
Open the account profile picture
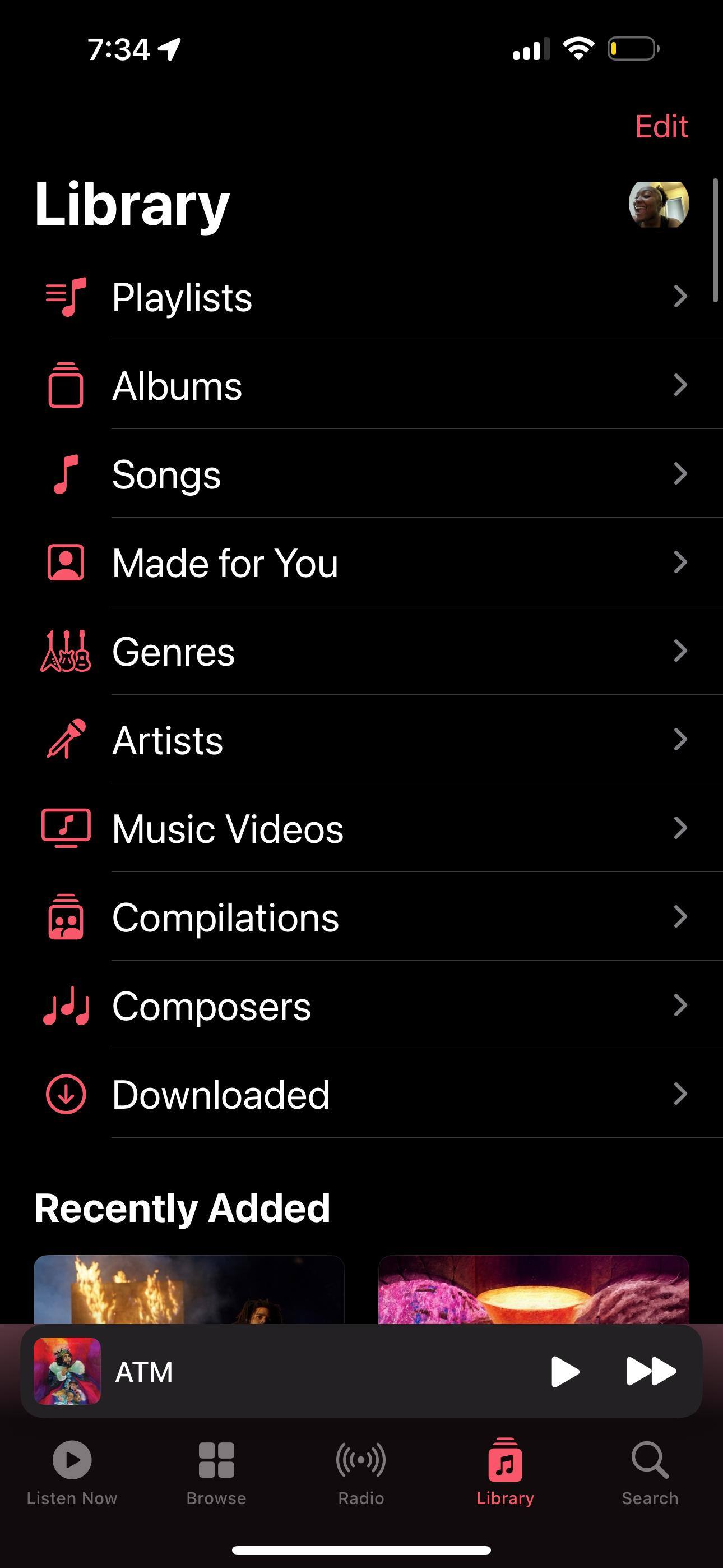(658, 204)
